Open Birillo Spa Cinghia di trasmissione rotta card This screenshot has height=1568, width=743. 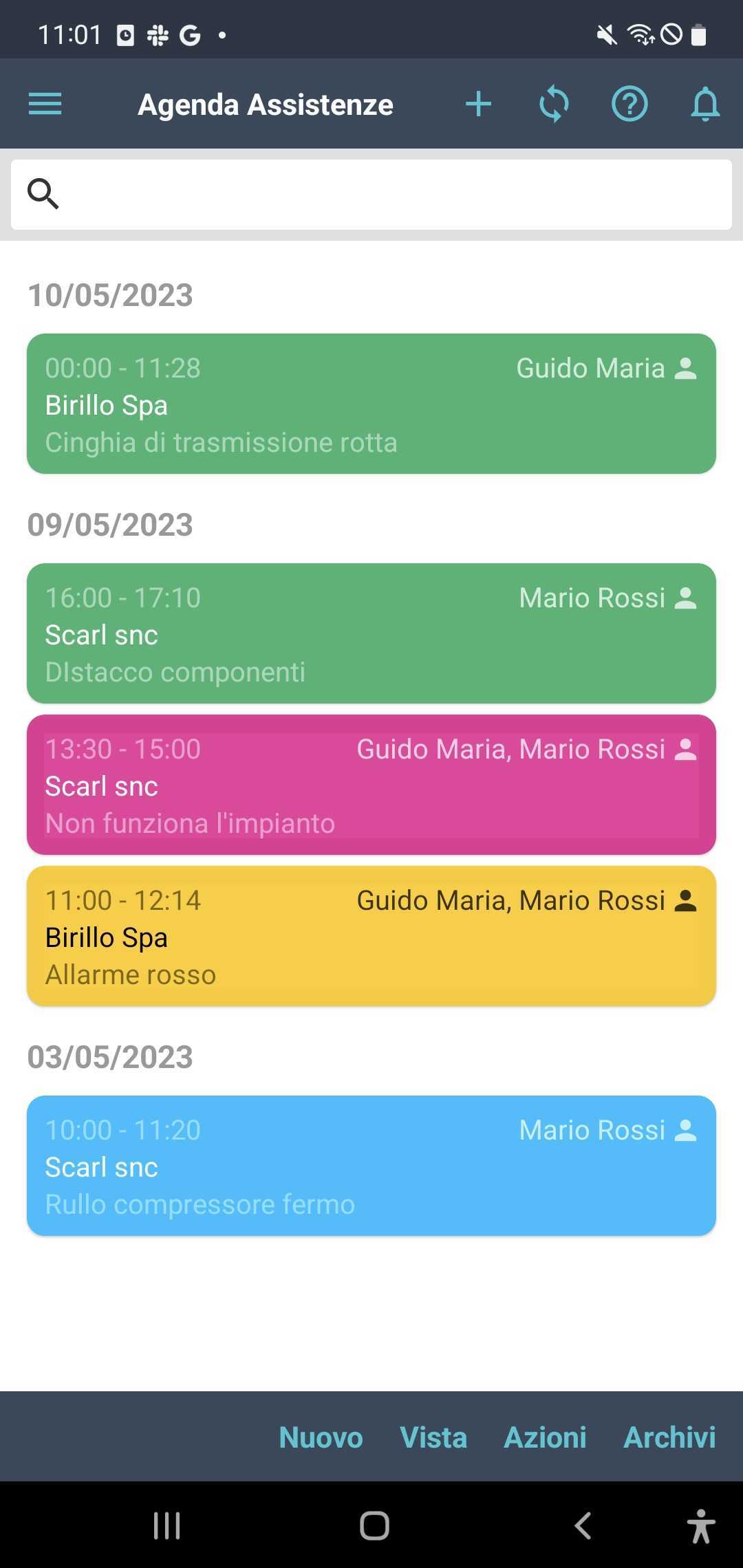pyautogui.click(x=371, y=404)
